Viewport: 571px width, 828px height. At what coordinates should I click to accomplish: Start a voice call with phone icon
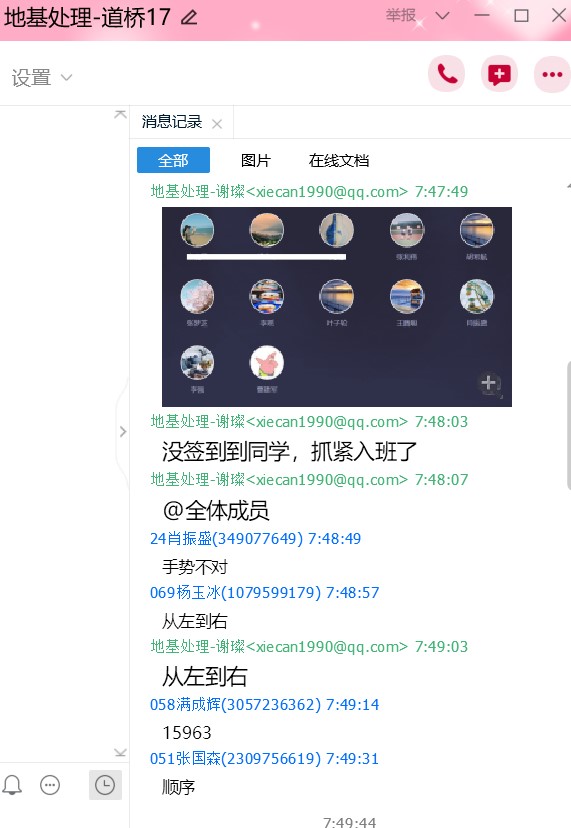click(x=447, y=74)
